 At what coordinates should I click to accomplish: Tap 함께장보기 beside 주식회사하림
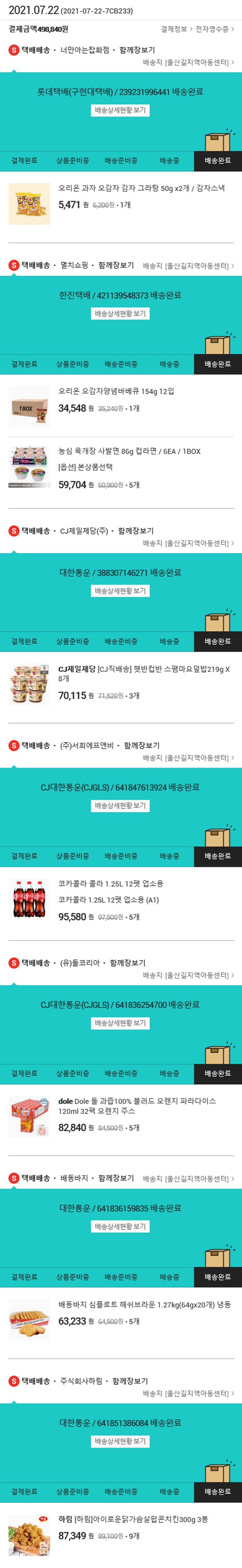130,1381
